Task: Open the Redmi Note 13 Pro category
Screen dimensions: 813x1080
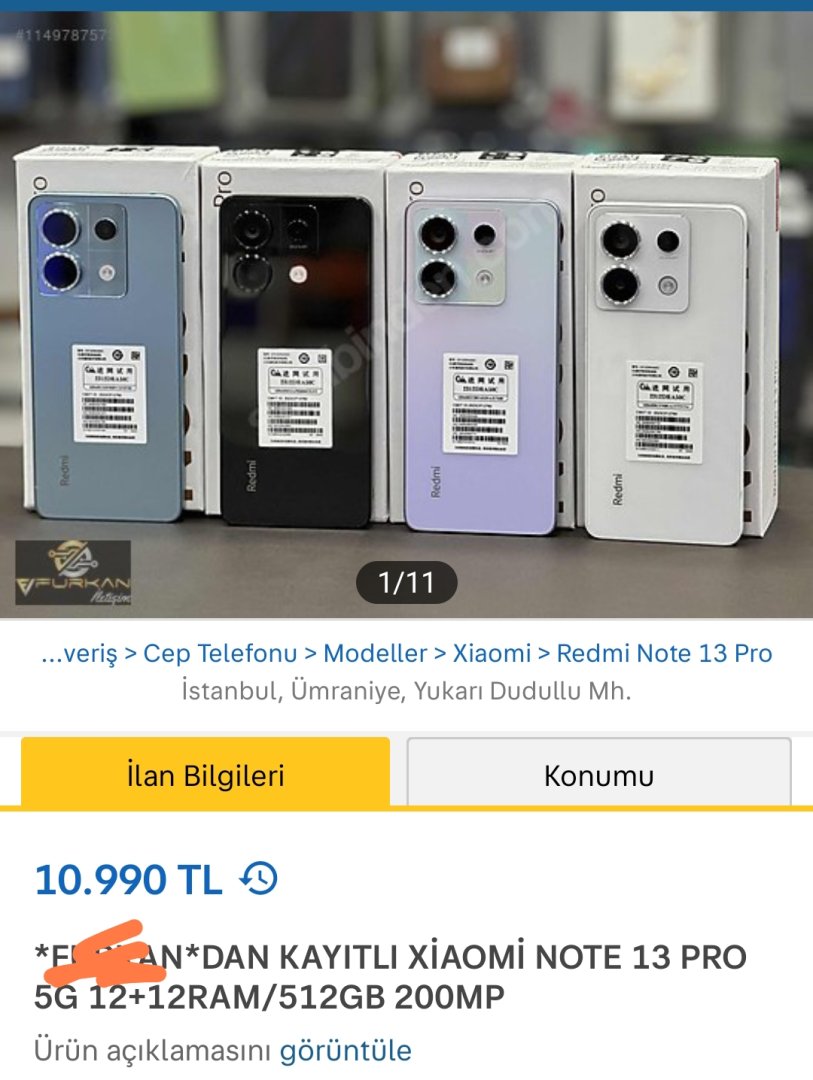Action: [664, 654]
